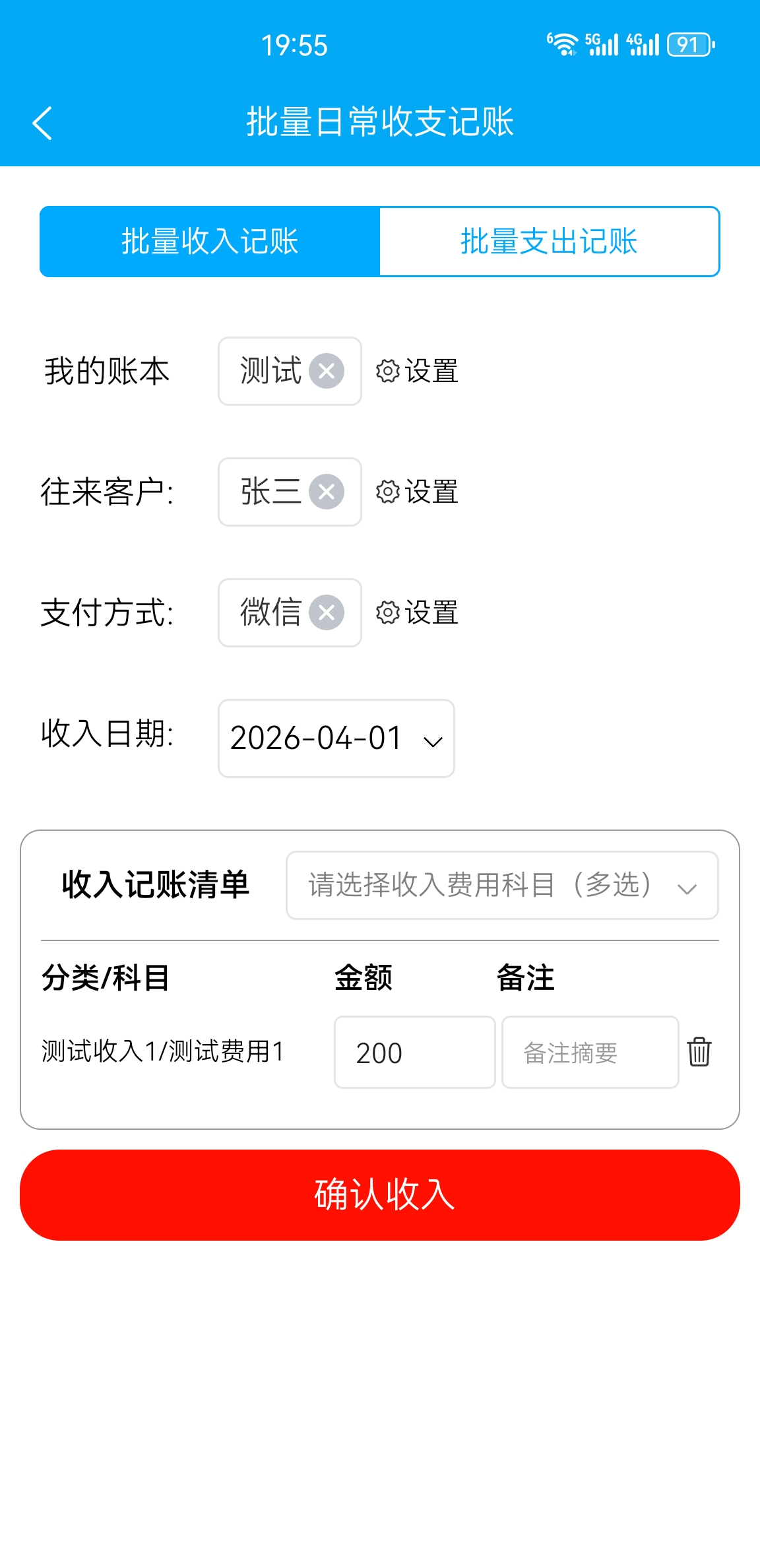Remove the 测试 account tag

tap(327, 372)
